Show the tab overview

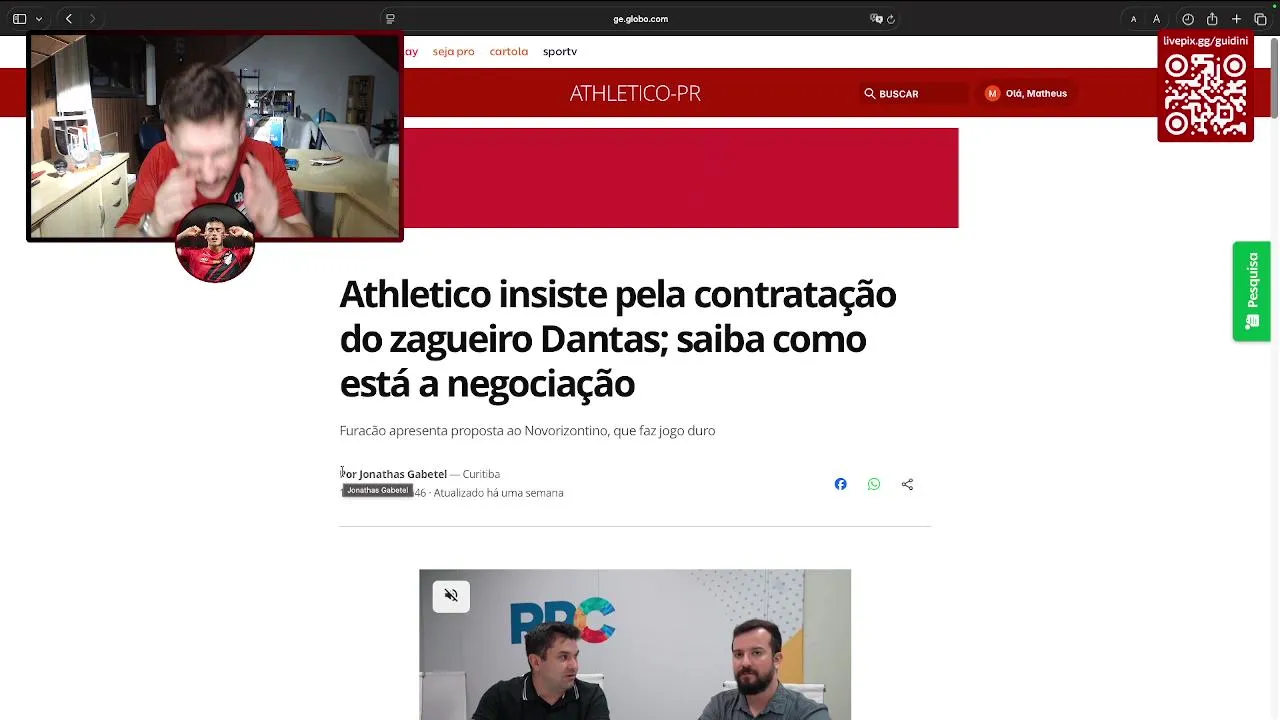coord(1260,19)
